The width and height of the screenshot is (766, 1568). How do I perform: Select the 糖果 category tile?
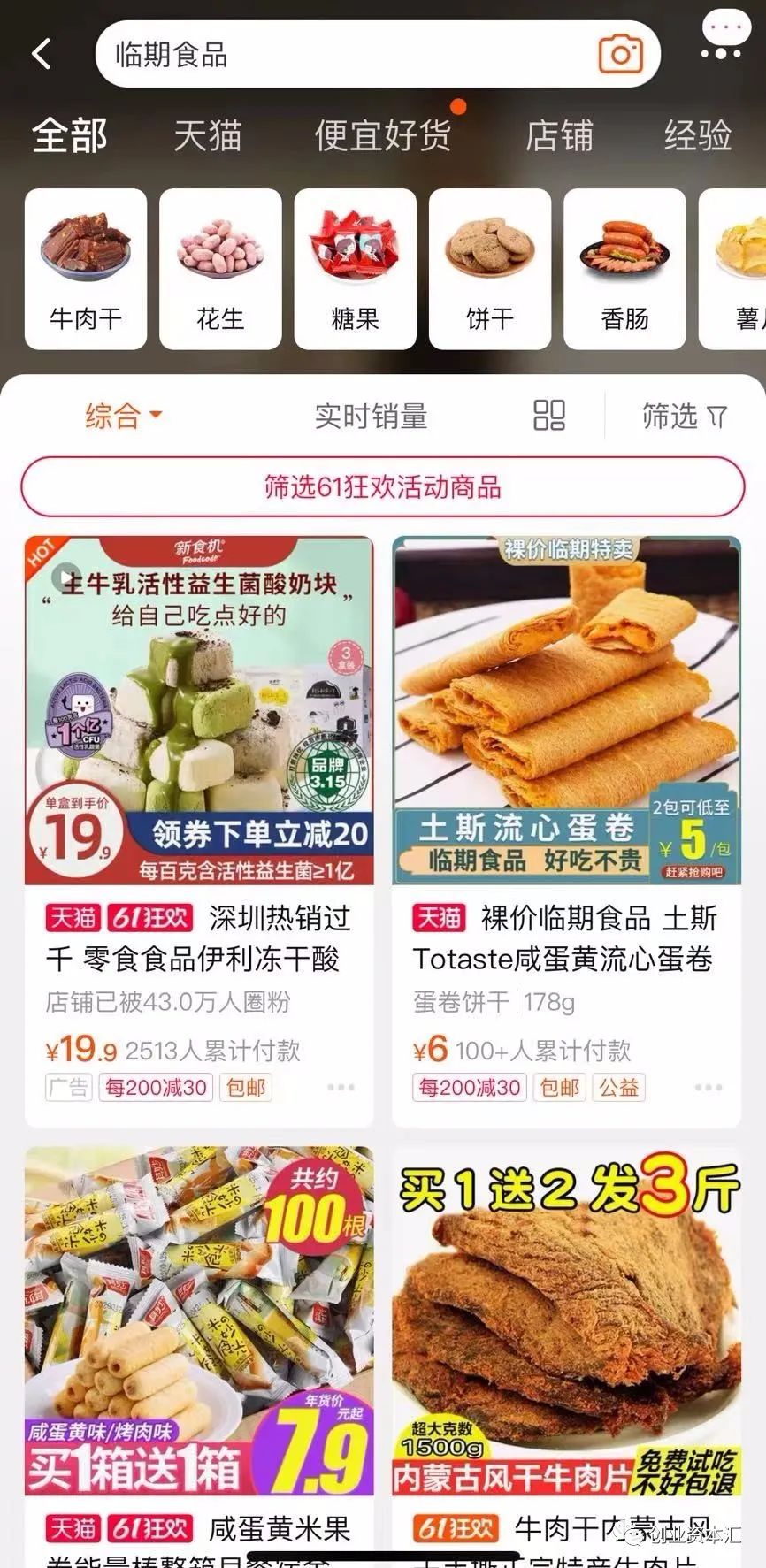pos(355,269)
